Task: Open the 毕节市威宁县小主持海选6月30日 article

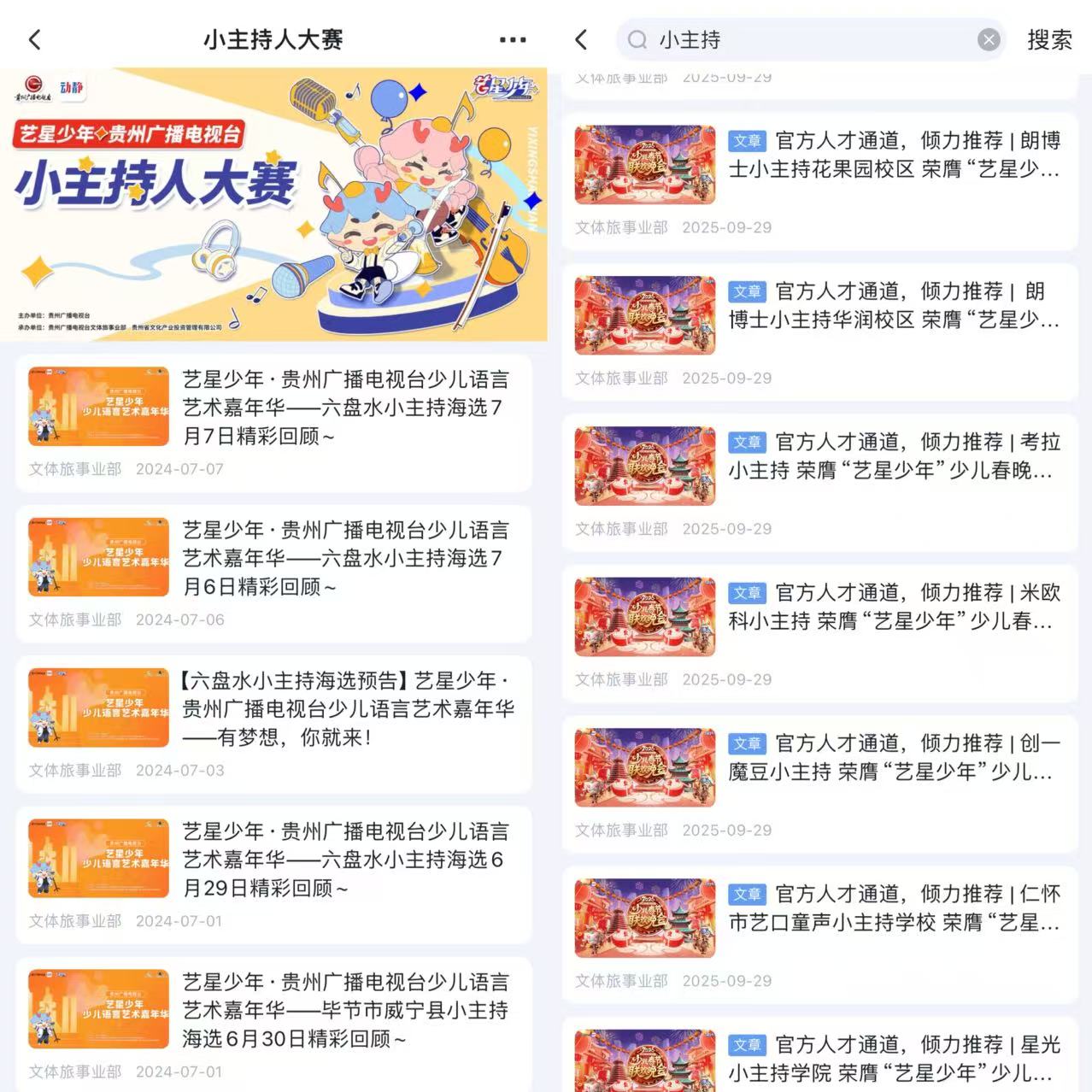Action: point(345,1010)
